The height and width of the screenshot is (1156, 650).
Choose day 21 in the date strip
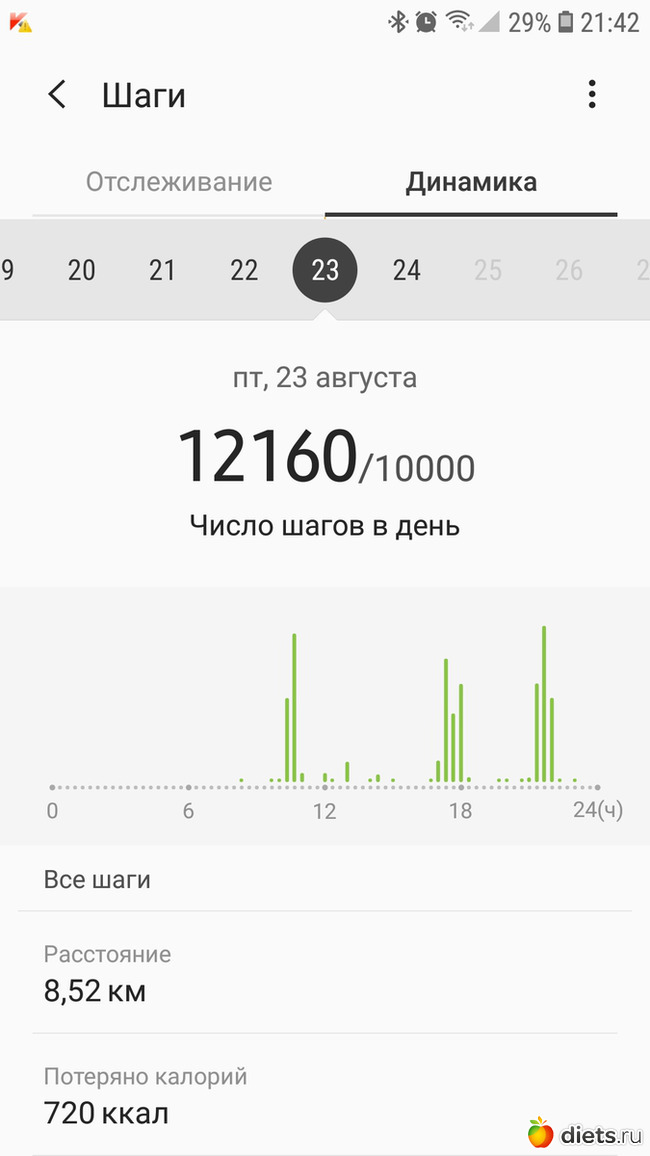tap(162, 270)
